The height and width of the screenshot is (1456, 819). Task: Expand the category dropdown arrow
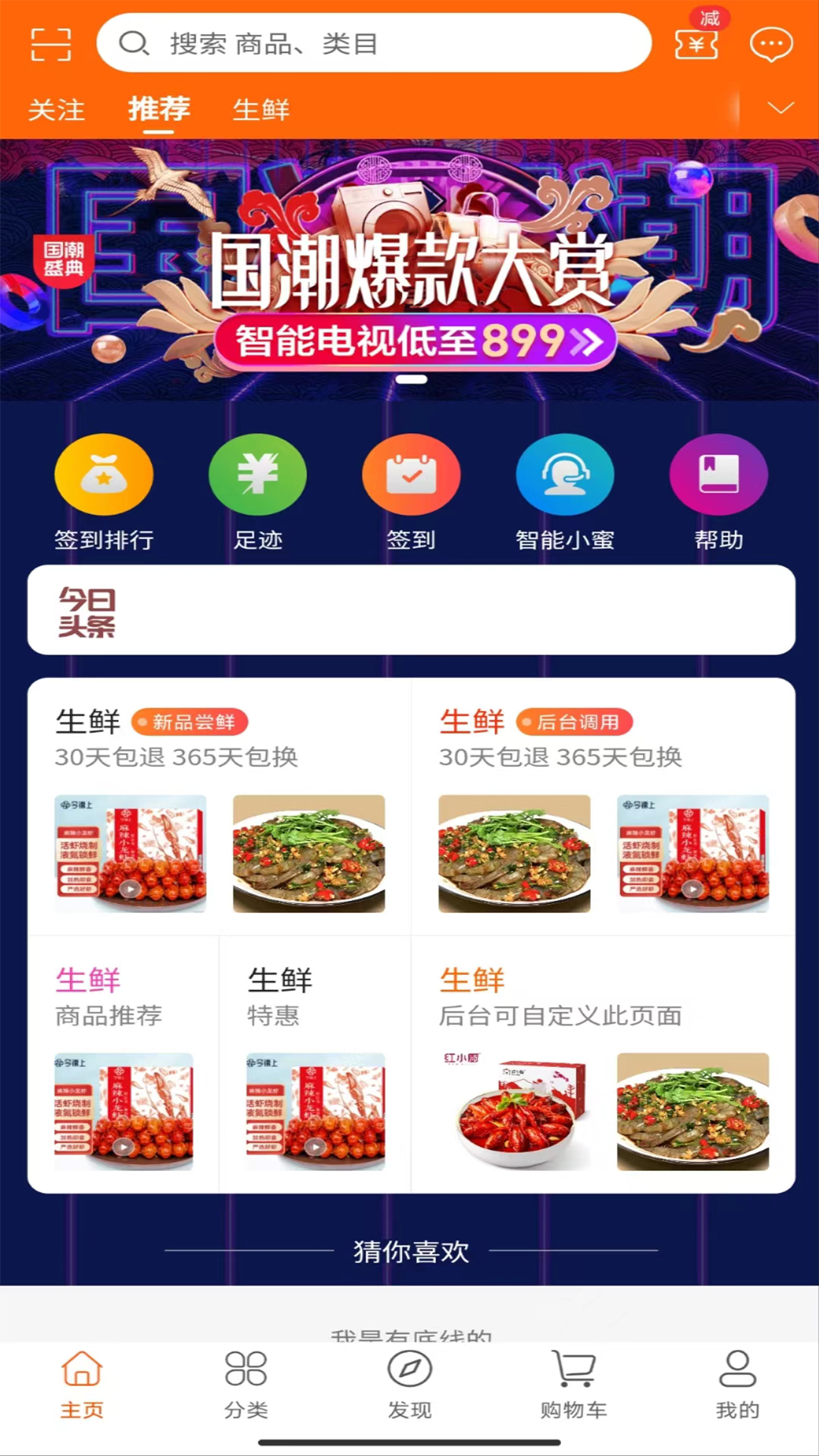point(780,108)
